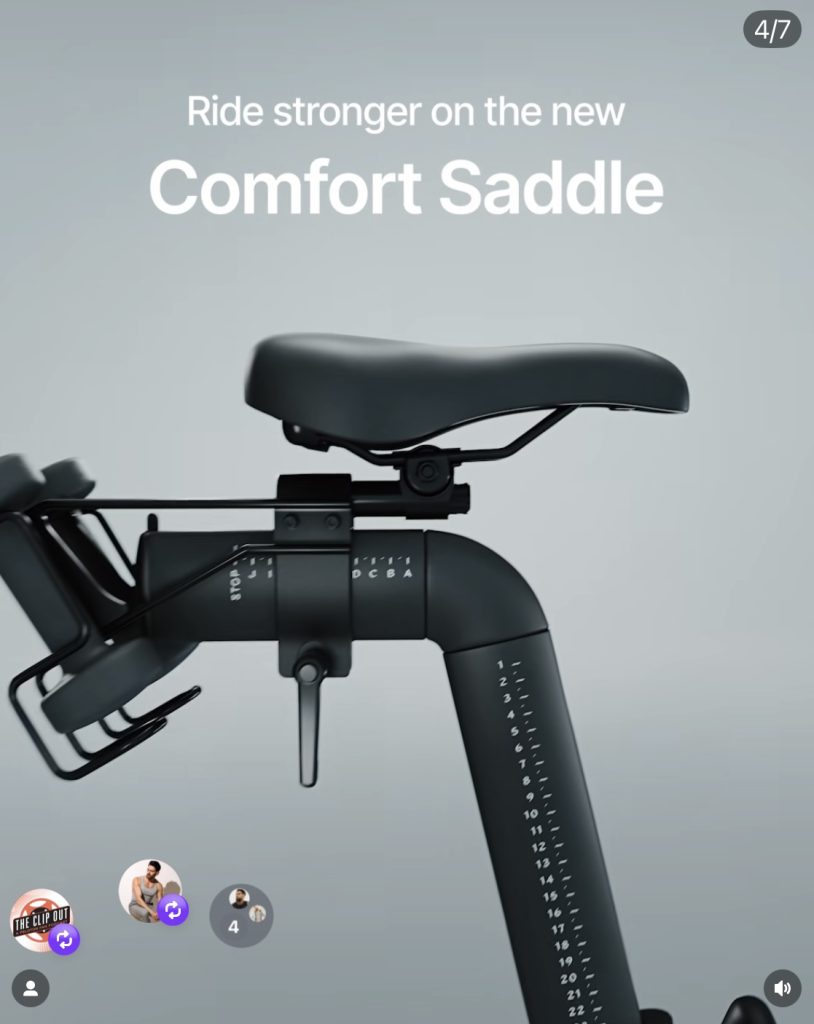Image resolution: width=814 pixels, height=1024 pixels.
Task: Open the stacked collaborator avatars bubble
Action: [241, 916]
